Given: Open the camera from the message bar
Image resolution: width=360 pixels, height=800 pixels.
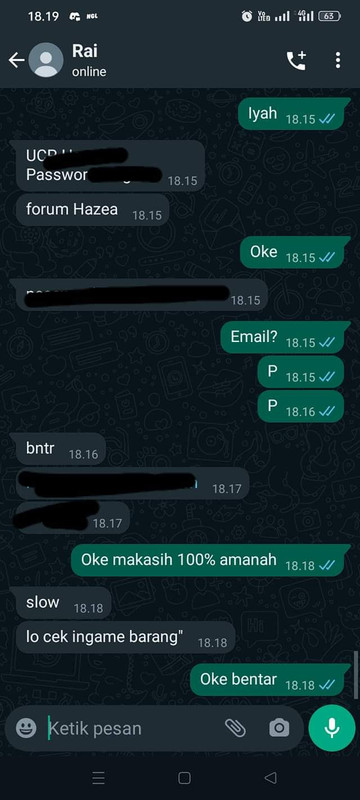Looking at the screenshot, I should (279, 728).
